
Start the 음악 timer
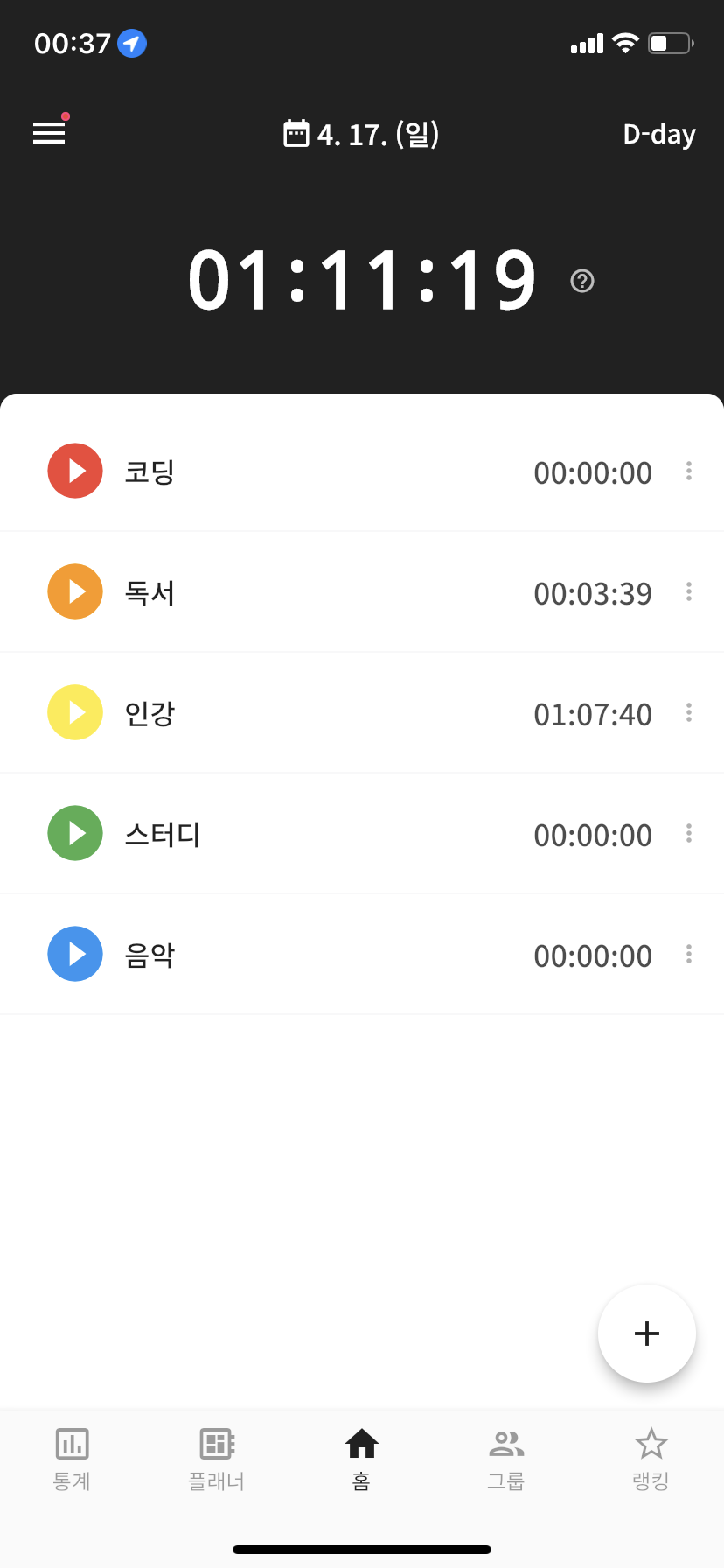(x=75, y=954)
